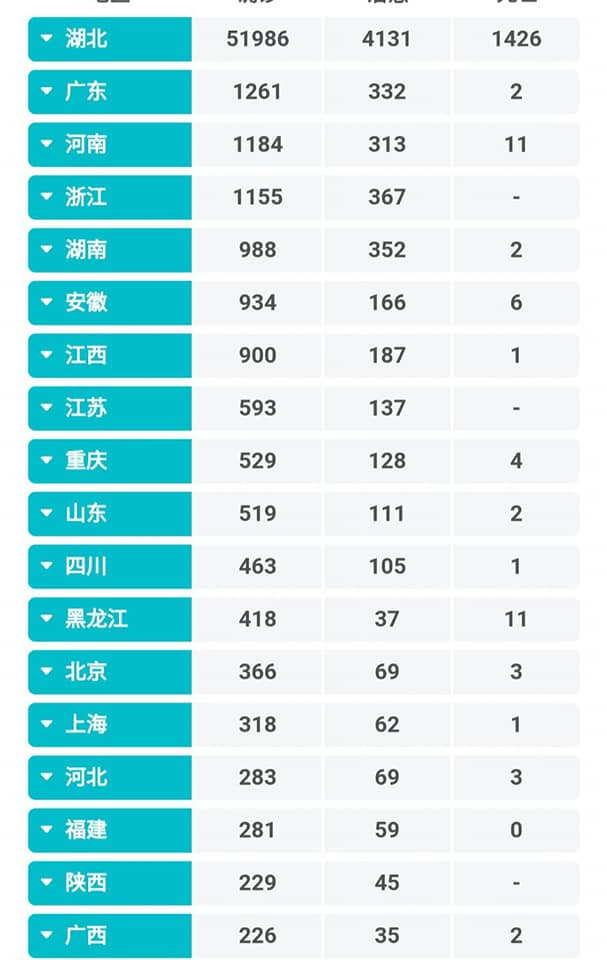607x960 pixels.
Task: Tap the 河北 row arrow
Action: point(46,777)
